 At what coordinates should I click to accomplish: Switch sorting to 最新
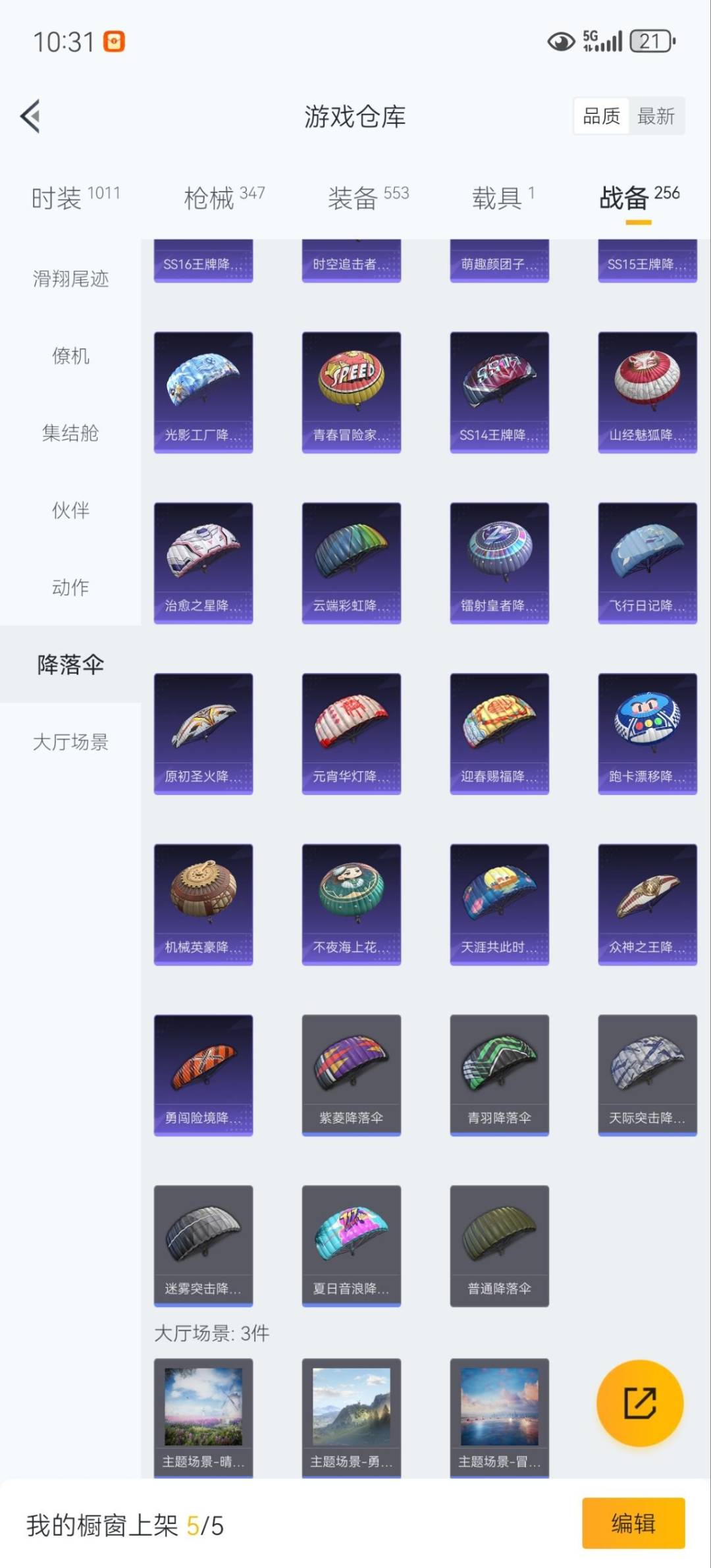coord(656,116)
